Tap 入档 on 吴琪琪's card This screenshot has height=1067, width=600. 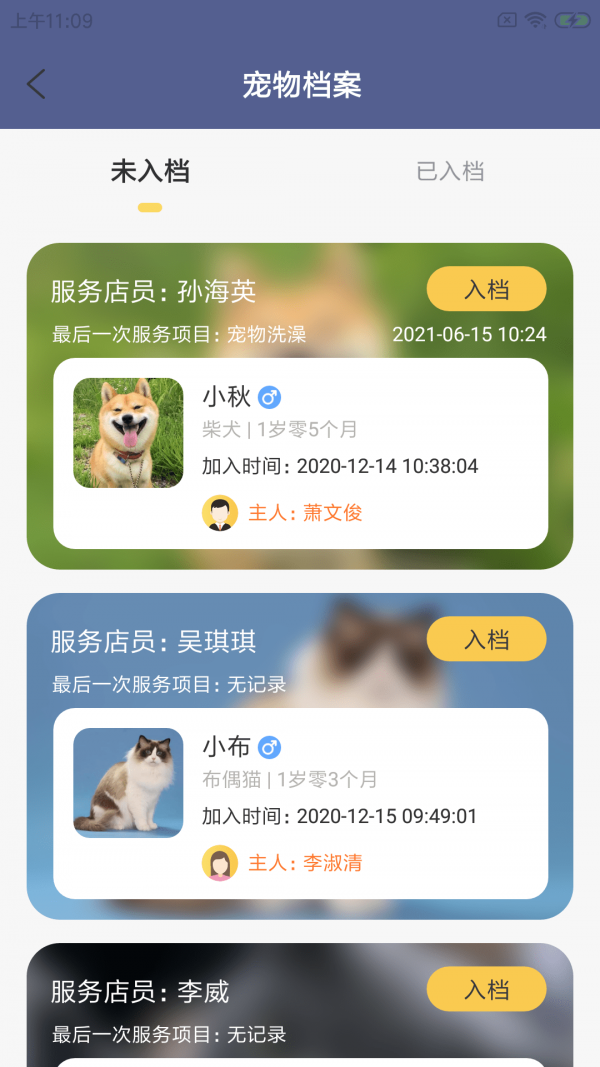tap(486, 640)
